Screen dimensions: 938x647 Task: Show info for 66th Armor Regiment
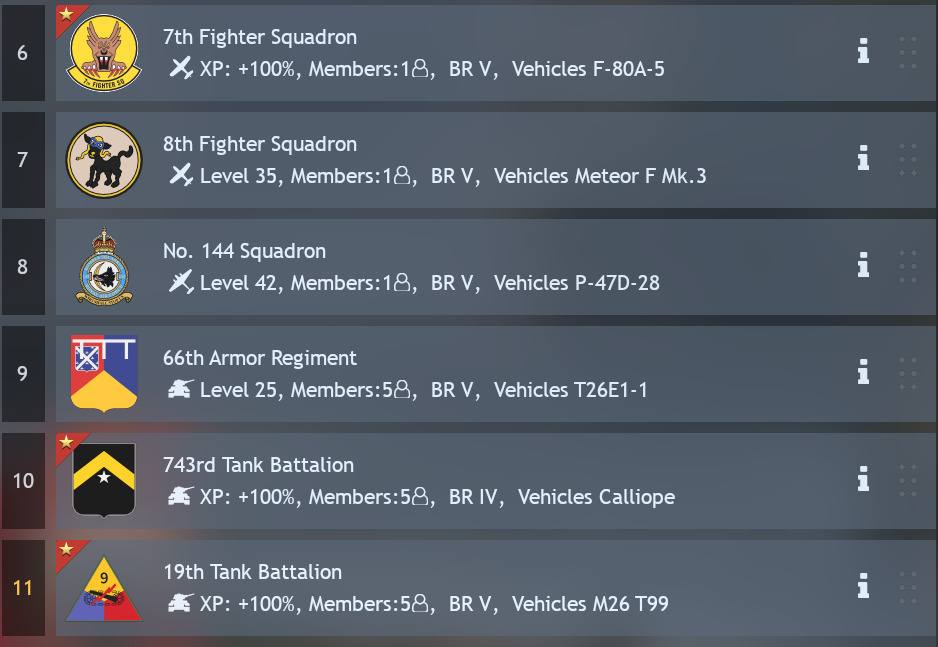863,373
